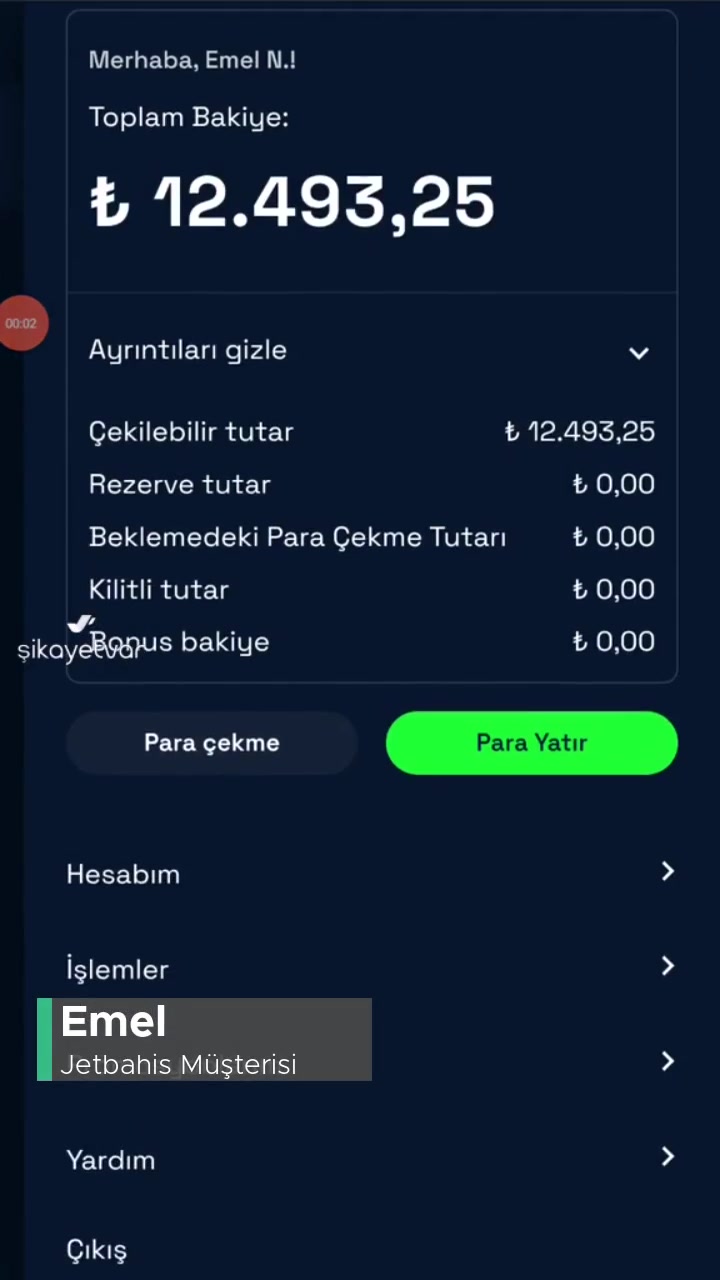Click the arrow beside the Emel customer banner
The height and width of the screenshot is (1280, 720).
(x=667, y=1061)
